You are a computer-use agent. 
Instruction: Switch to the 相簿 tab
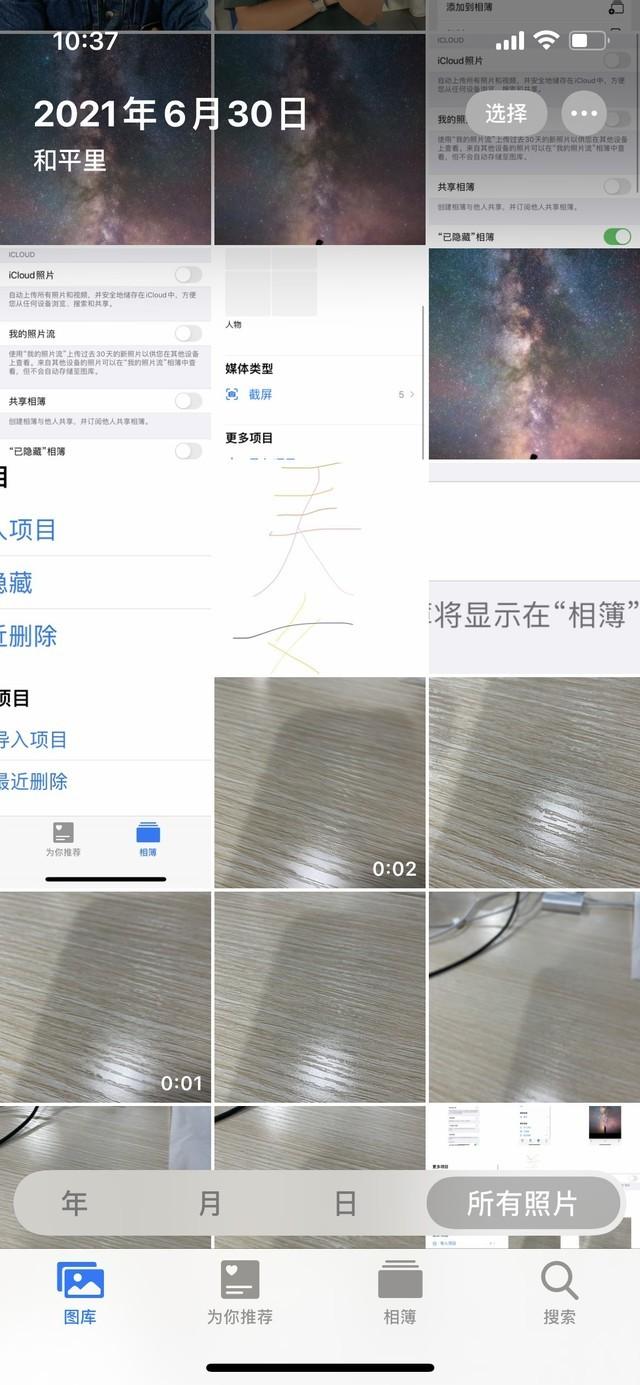click(400, 1293)
